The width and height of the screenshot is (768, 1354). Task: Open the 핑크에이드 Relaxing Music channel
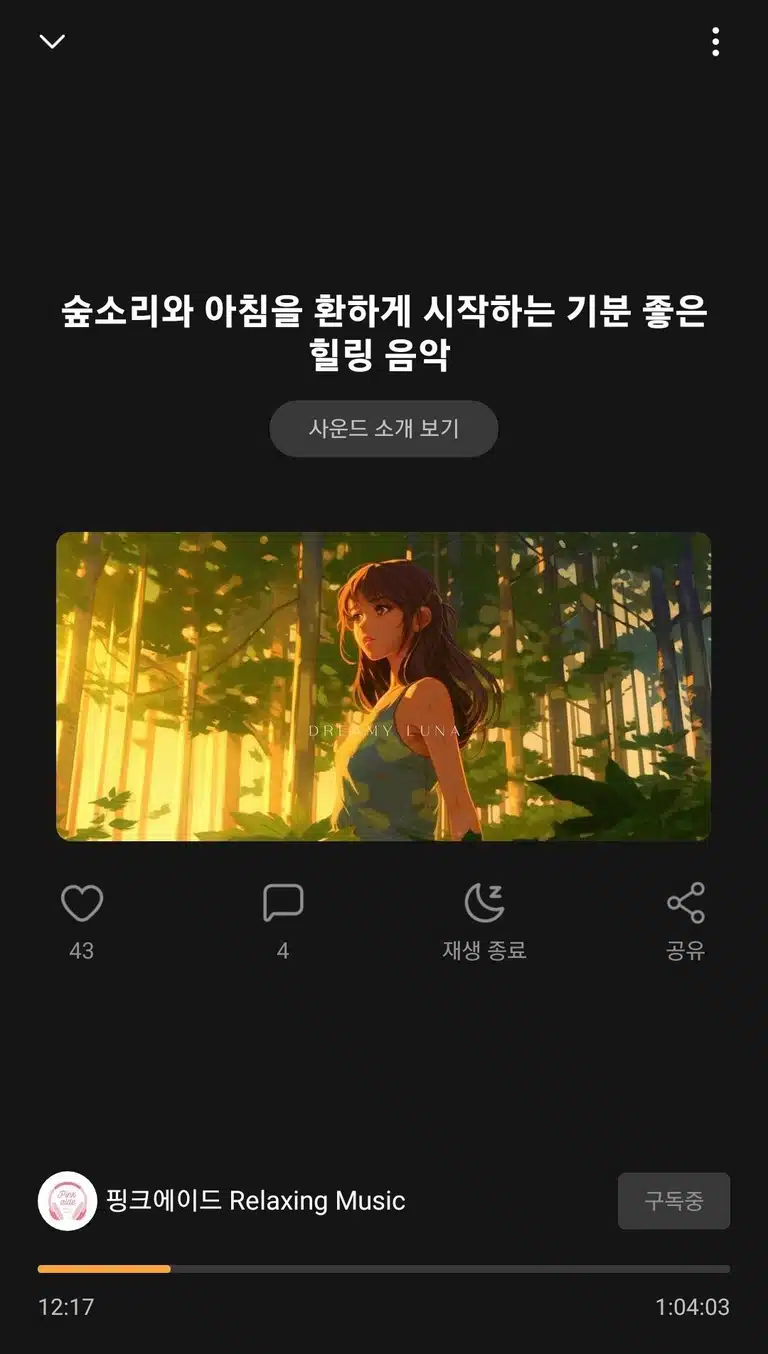[x=222, y=1201]
